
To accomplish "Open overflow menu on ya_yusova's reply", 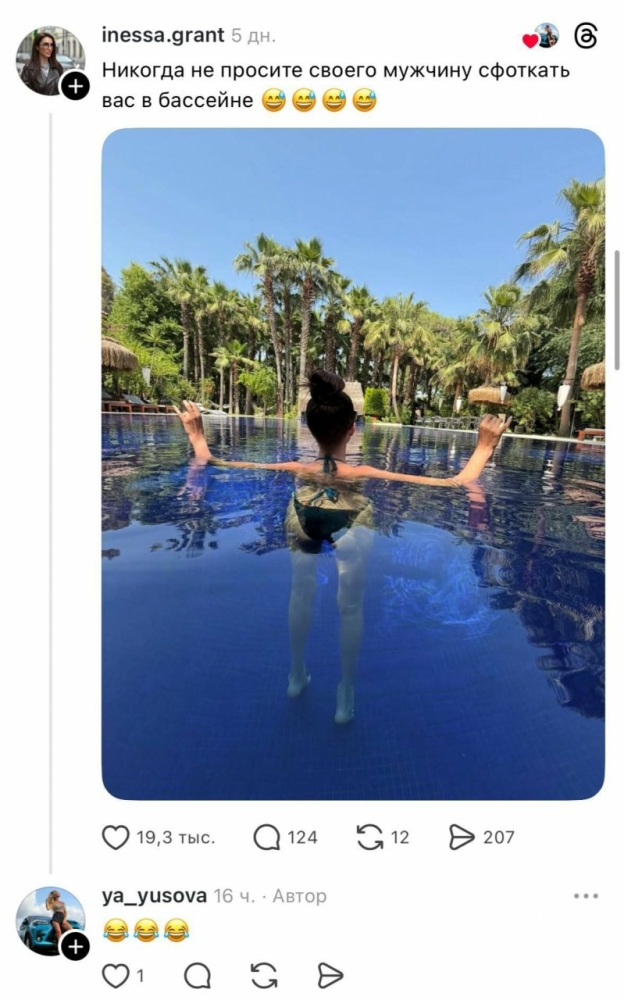I will [x=586, y=896].
